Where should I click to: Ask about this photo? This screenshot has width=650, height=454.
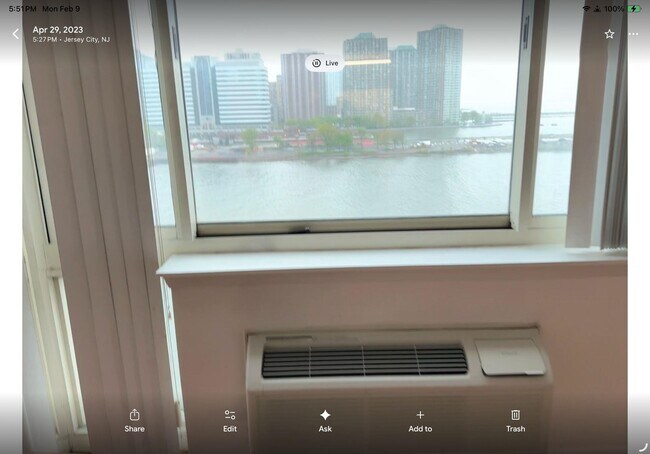[325, 420]
